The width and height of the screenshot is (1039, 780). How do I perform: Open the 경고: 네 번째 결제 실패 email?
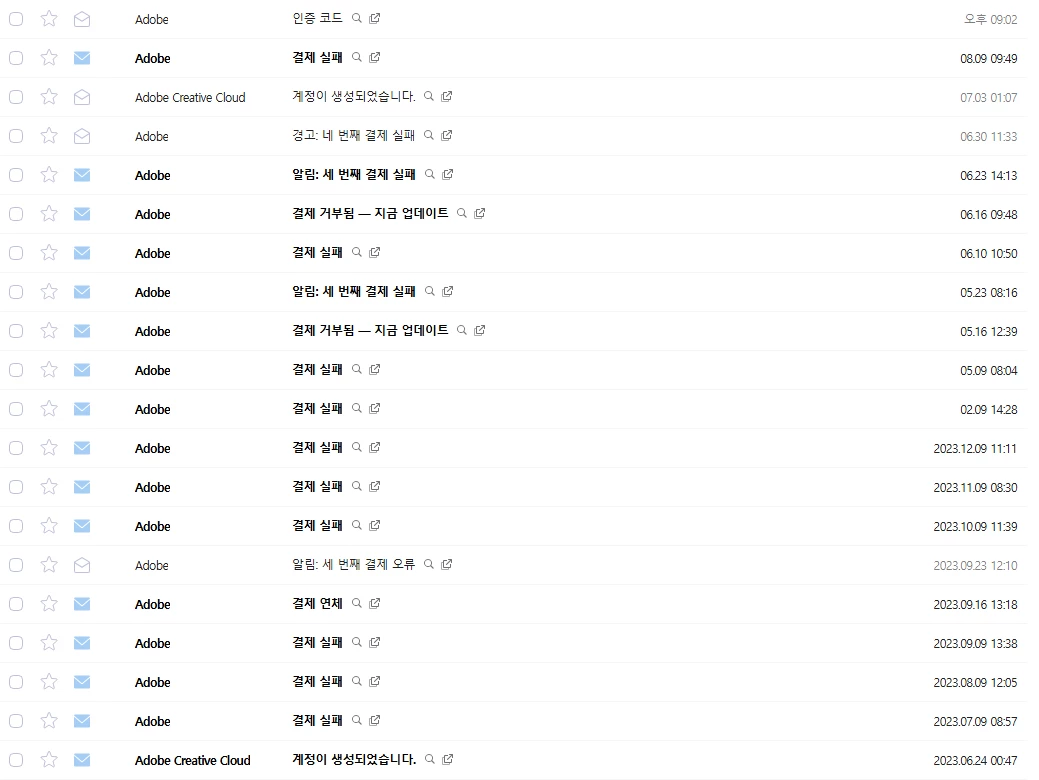point(353,135)
